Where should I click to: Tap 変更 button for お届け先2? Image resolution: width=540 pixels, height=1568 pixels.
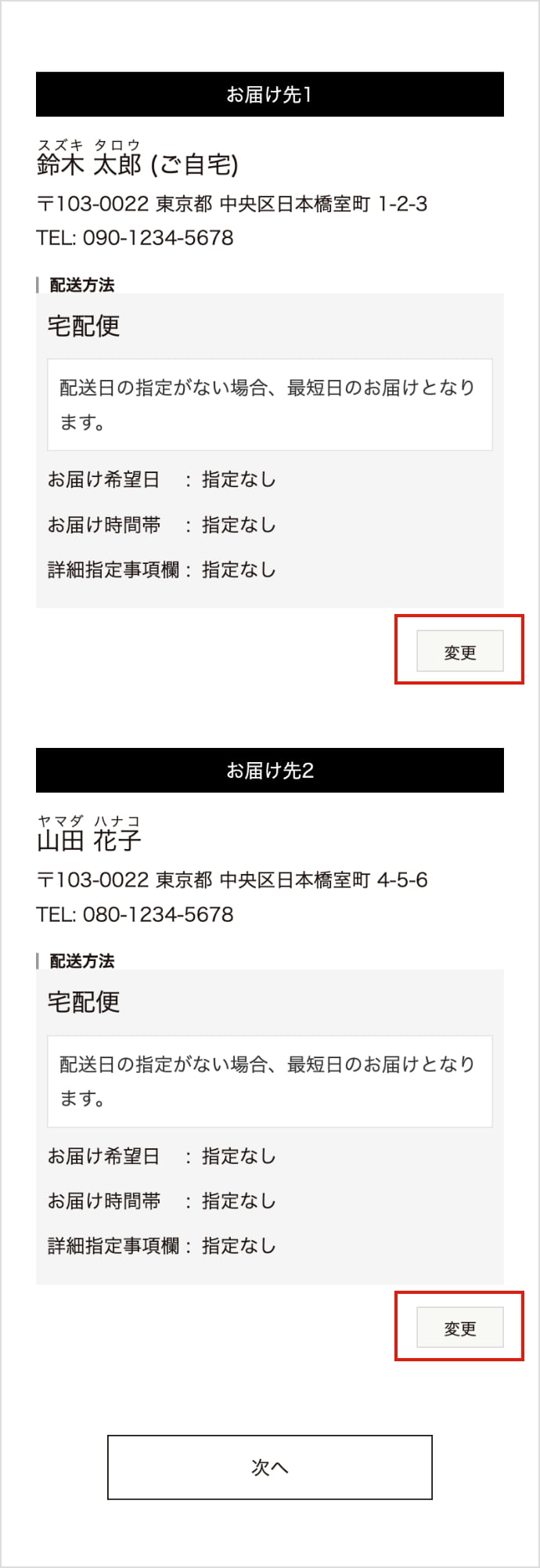(x=459, y=1328)
